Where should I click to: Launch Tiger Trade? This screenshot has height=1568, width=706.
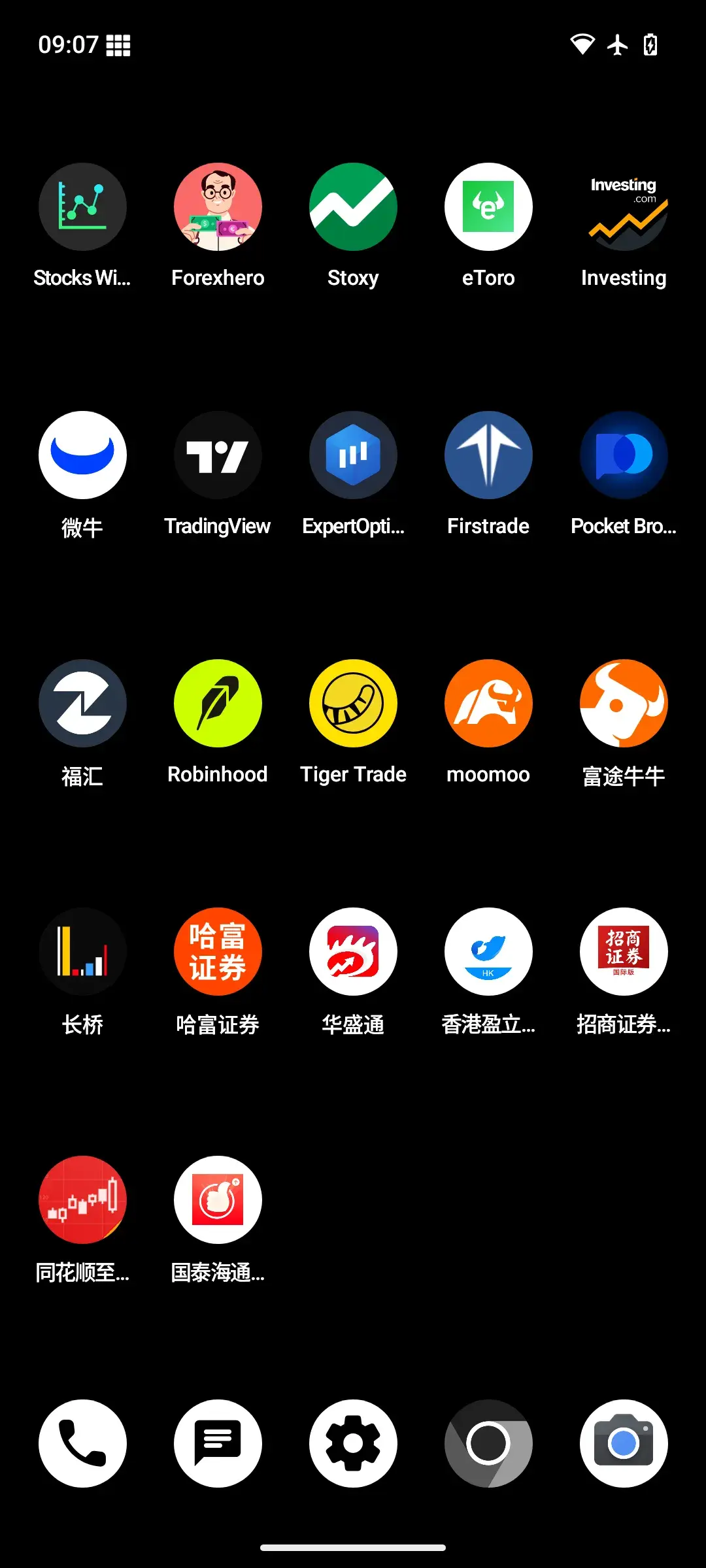pos(353,703)
